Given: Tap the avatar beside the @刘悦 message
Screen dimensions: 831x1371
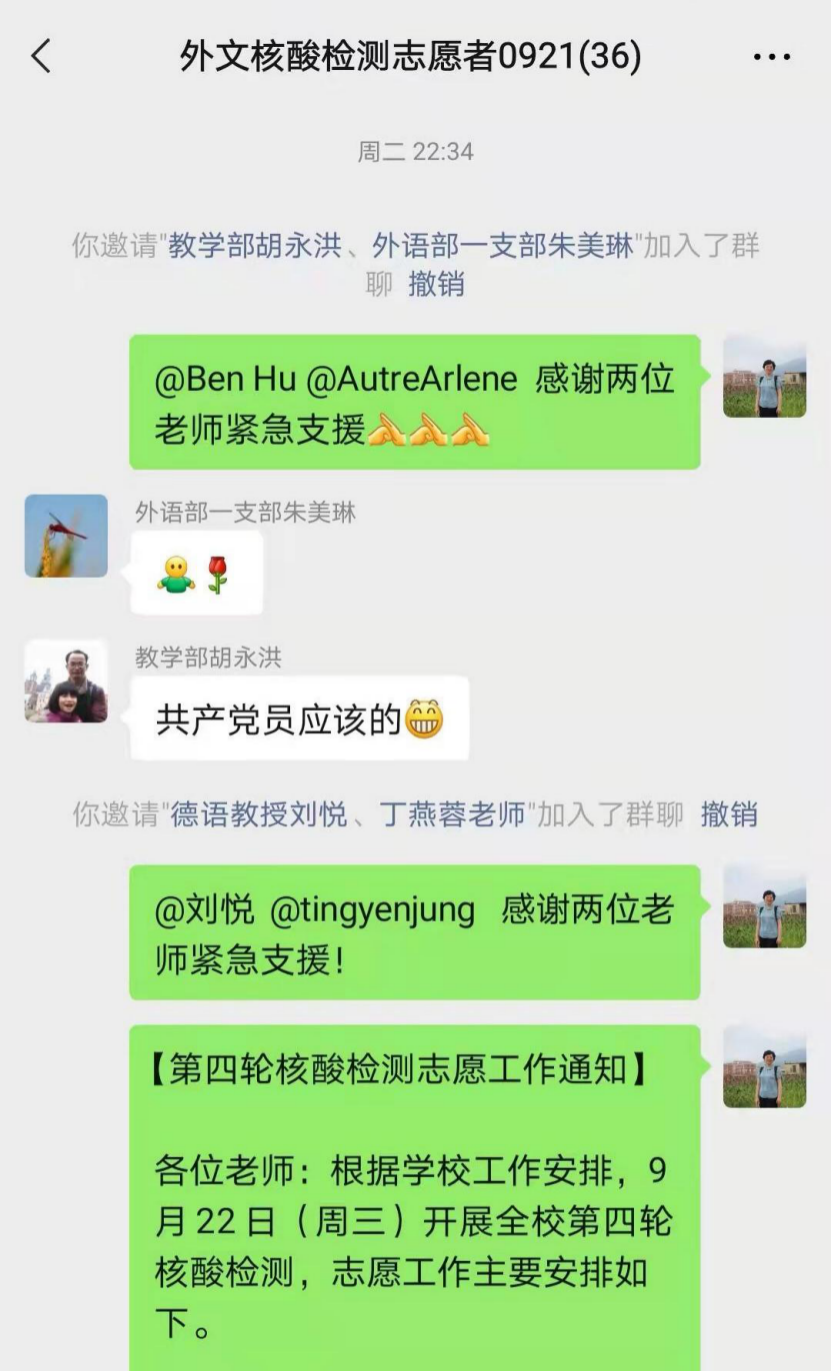Looking at the screenshot, I should click(x=764, y=906).
